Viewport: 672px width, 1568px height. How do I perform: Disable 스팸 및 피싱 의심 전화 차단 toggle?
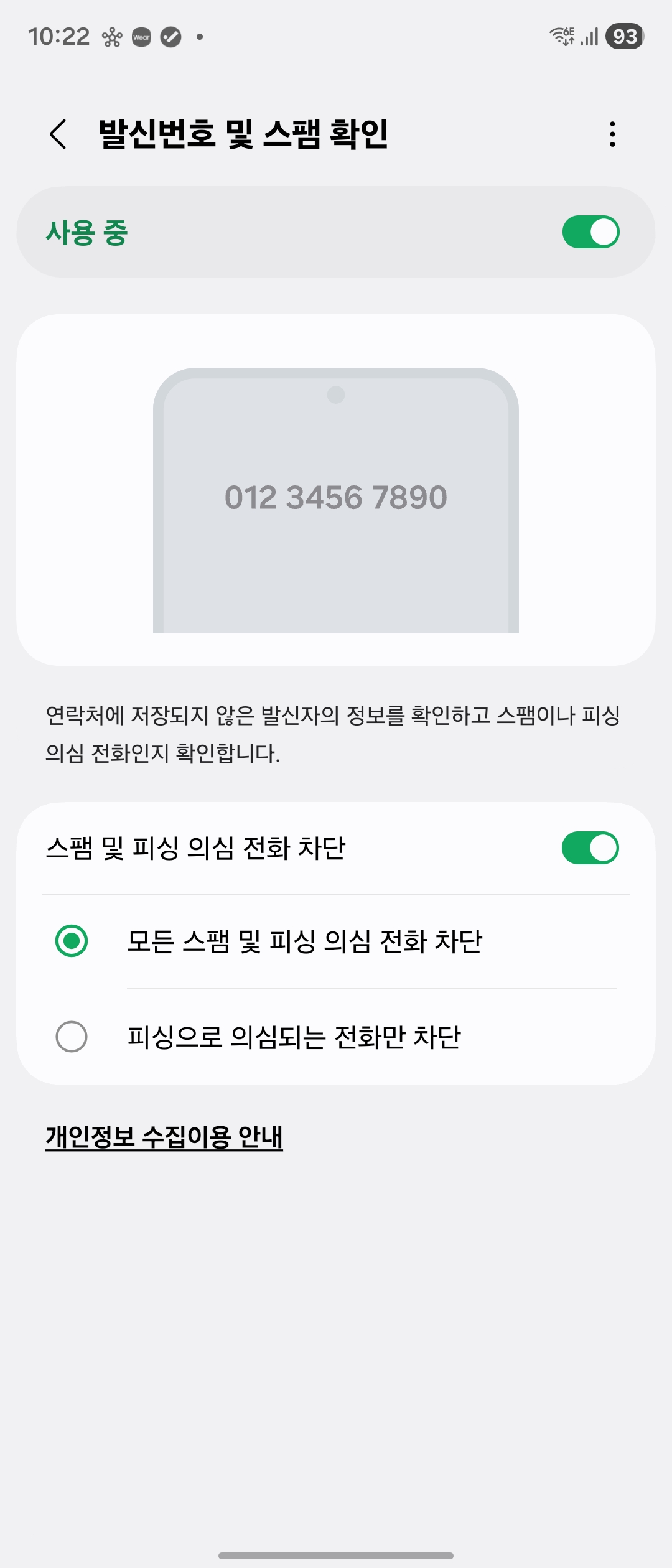tap(590, 848)
